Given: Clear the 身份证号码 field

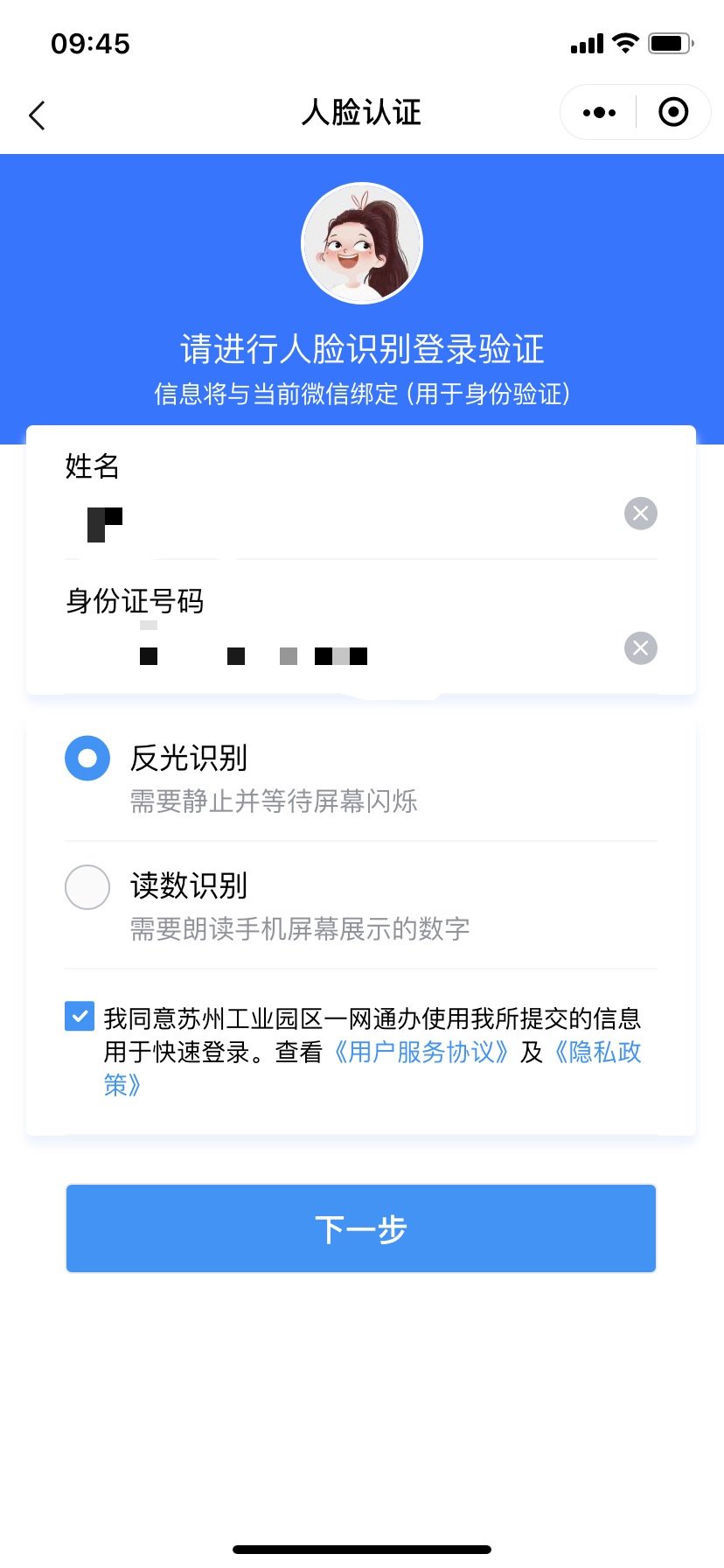Looking at the screenshot, I should (x=640, y=648).
